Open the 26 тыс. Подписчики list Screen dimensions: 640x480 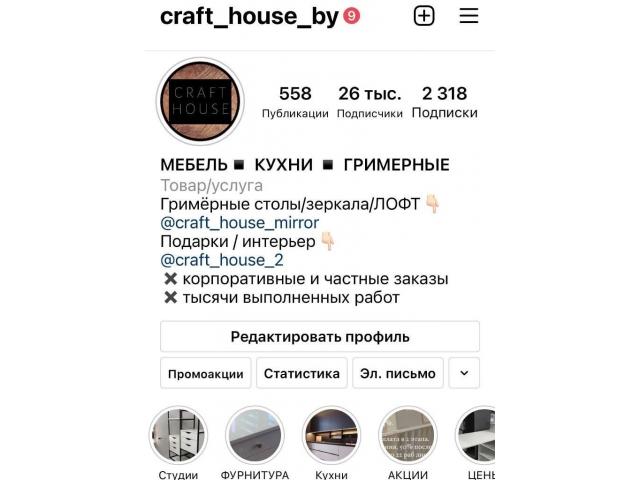coord(369,102)
